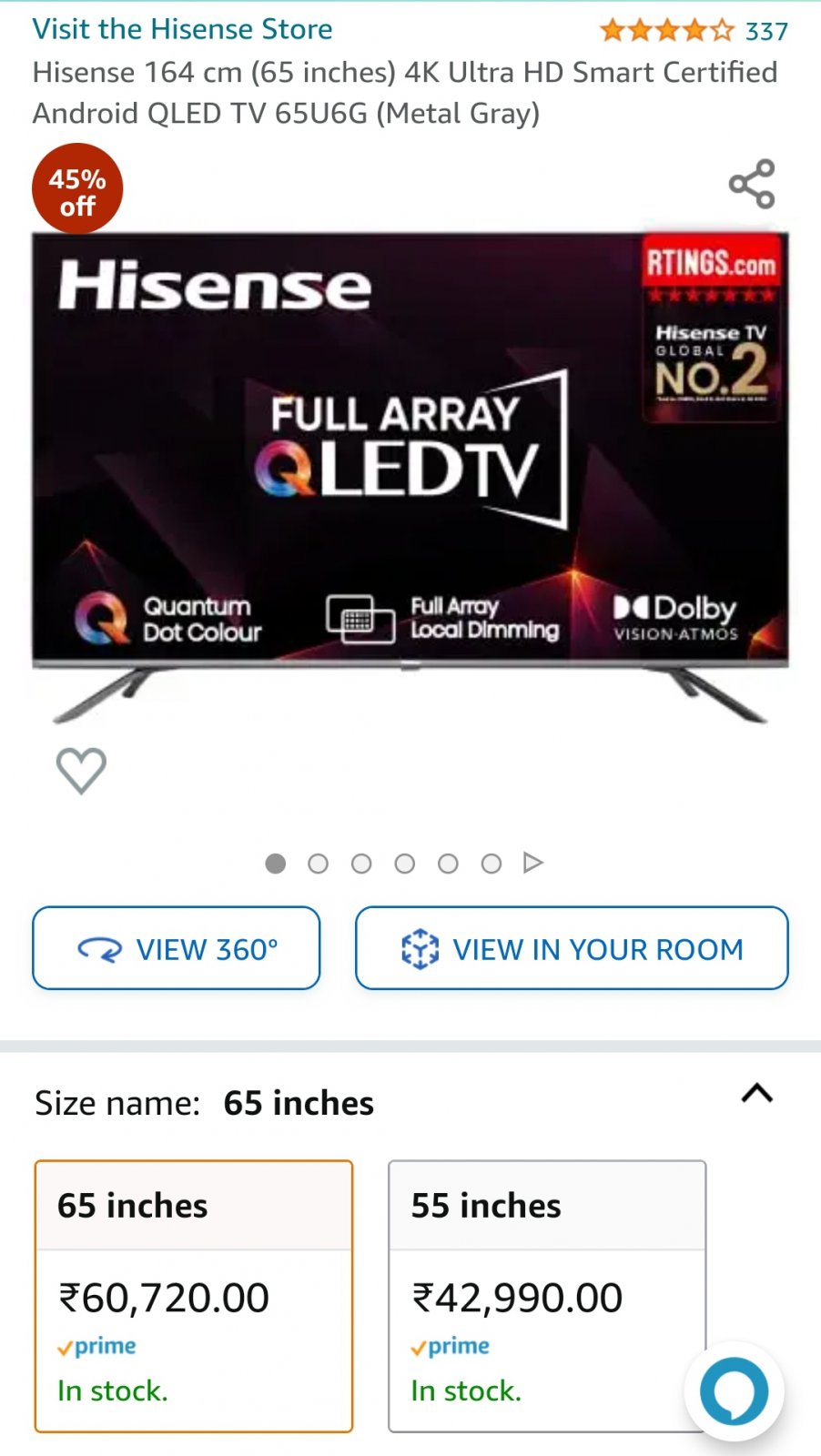The width and height of the screenshot is (821, 1456).
Task: Select the 55 inches size option
Action: pos(547,1296)
